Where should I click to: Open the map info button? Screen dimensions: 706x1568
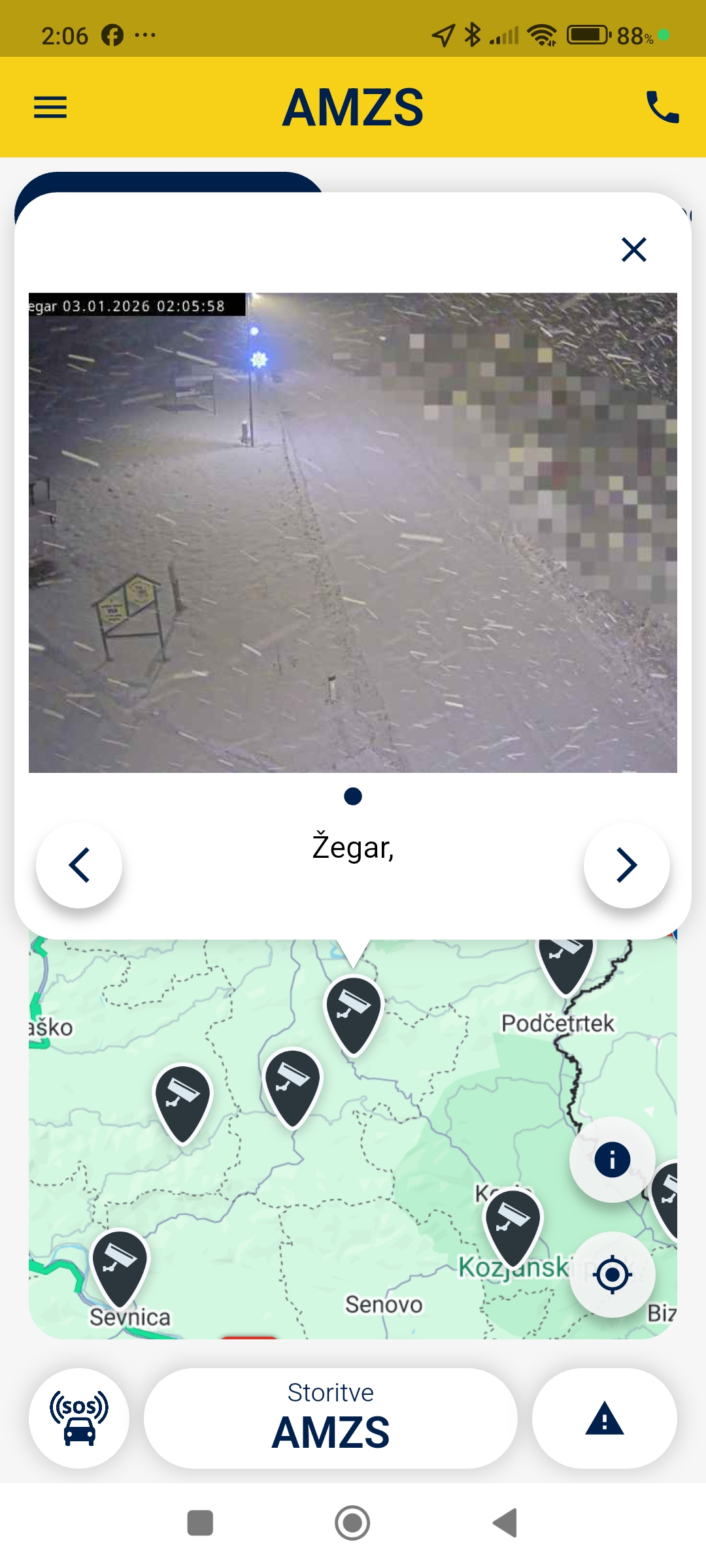(x=612, y=1160)
